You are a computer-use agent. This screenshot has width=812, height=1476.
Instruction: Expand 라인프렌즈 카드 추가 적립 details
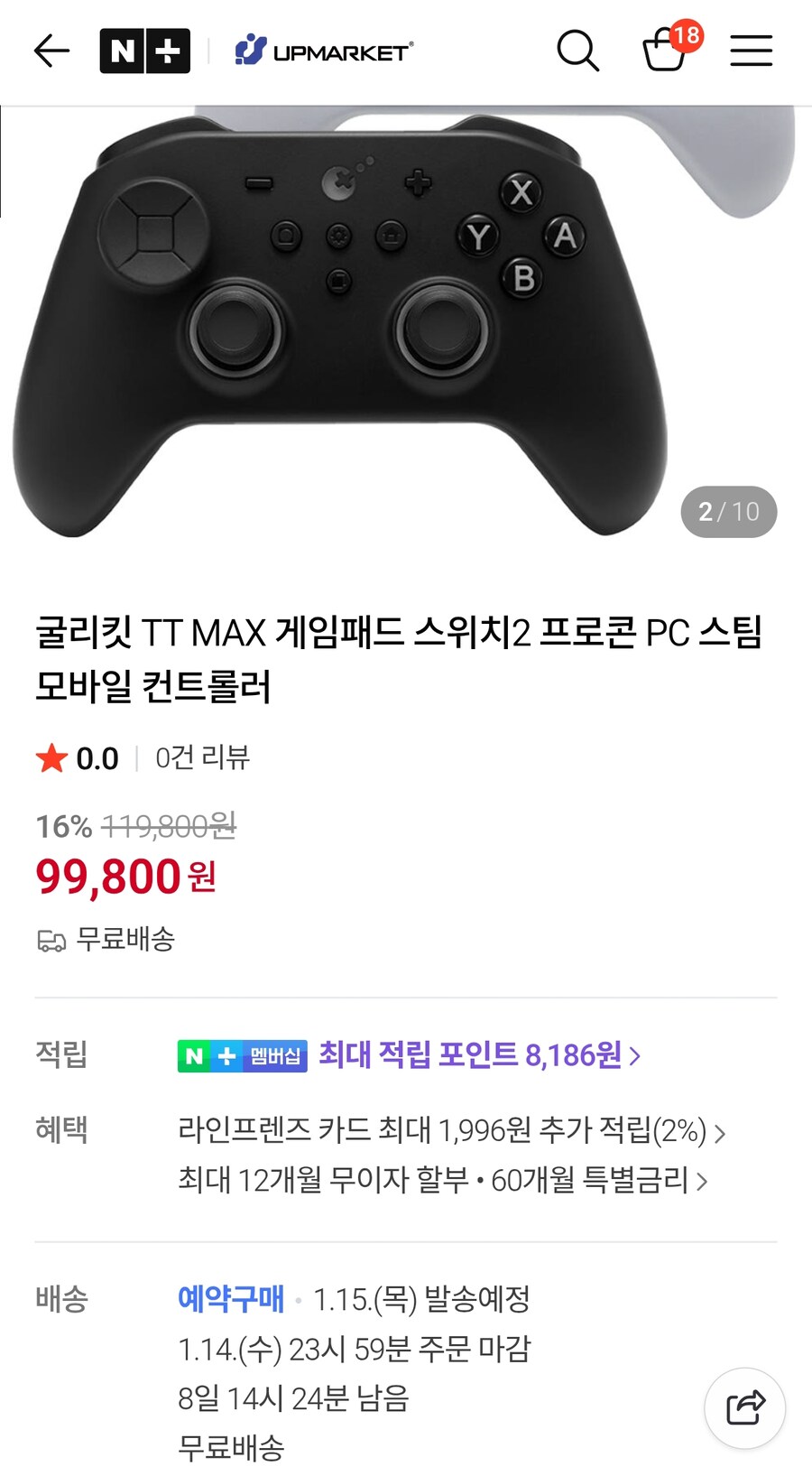(x=451, y=1130)
